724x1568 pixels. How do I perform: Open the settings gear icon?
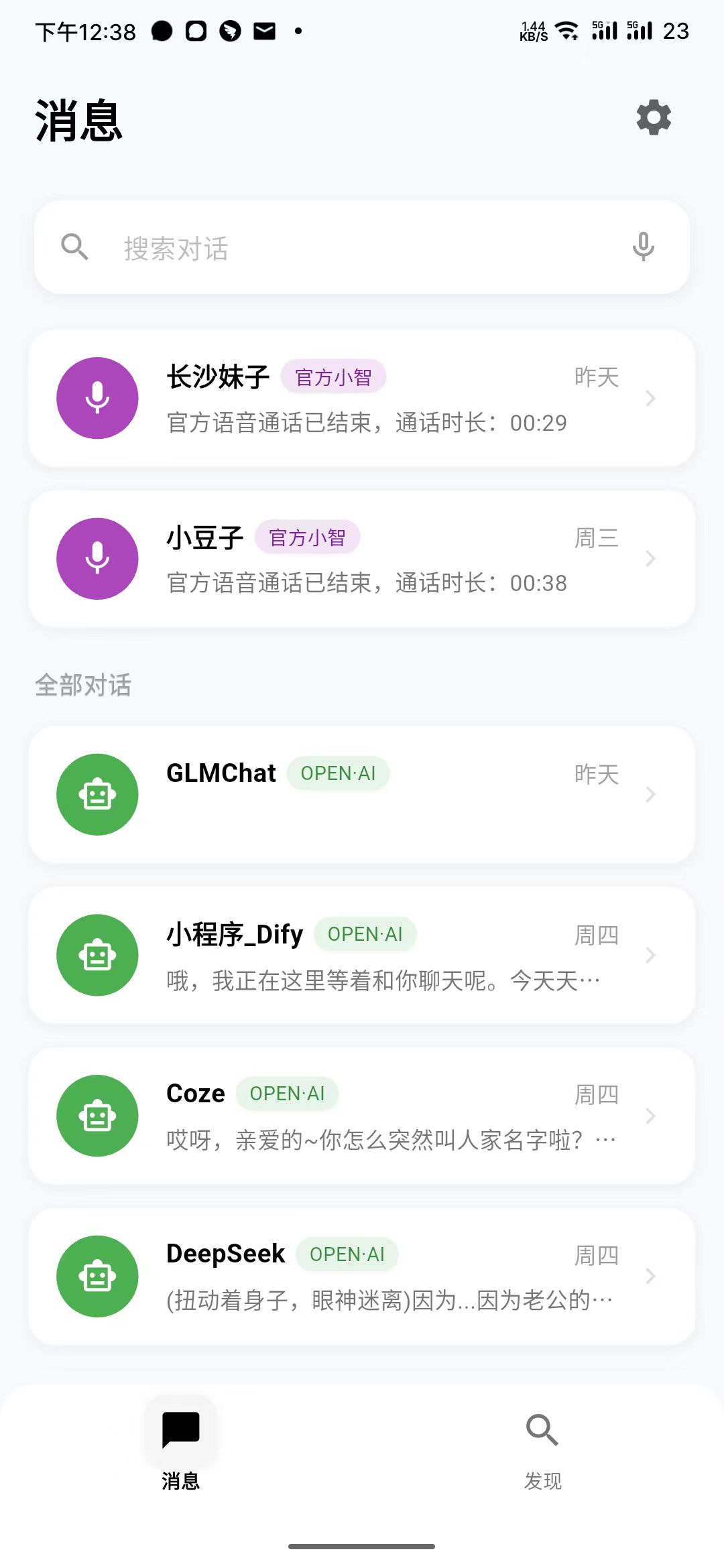click(x=653, y=117)
